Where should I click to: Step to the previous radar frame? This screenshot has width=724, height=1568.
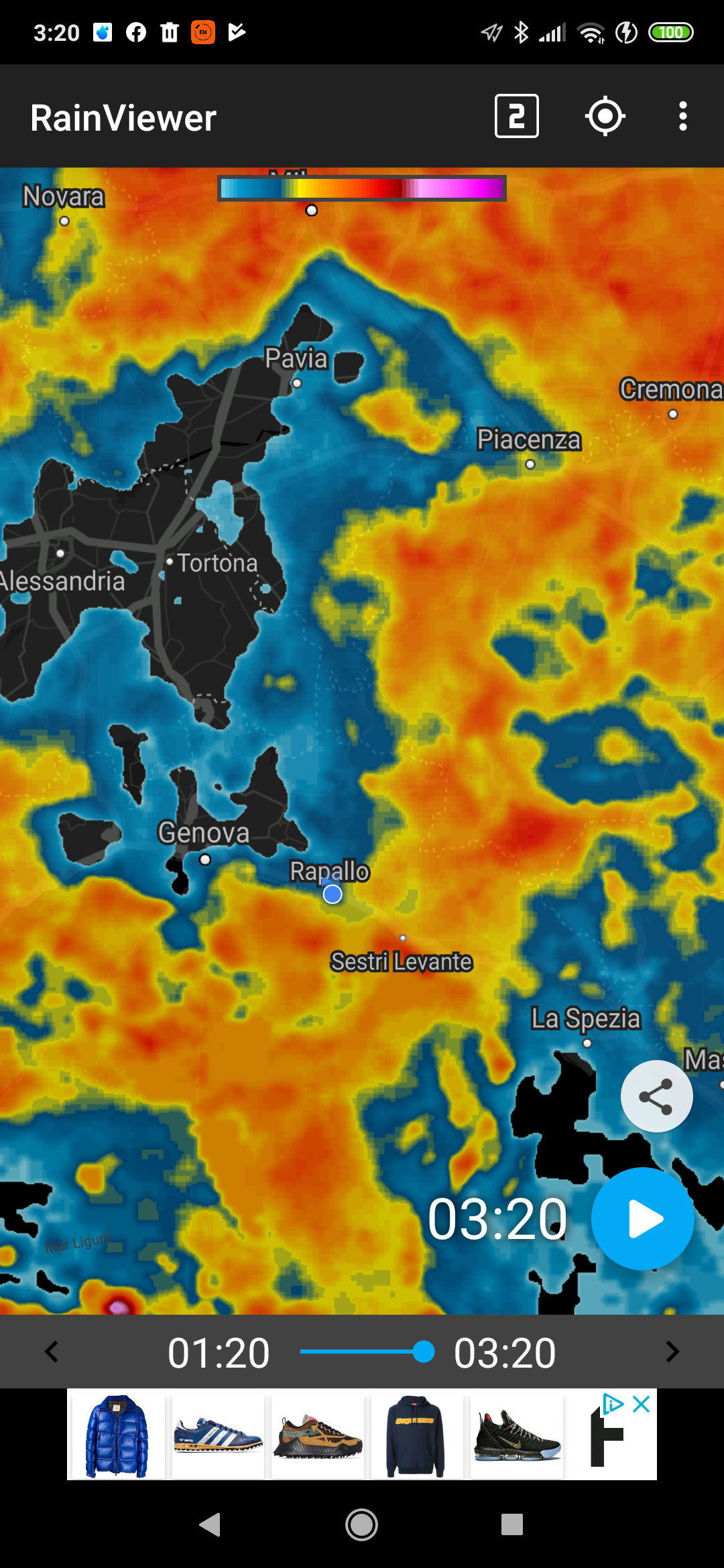(x=52, y=1352)
